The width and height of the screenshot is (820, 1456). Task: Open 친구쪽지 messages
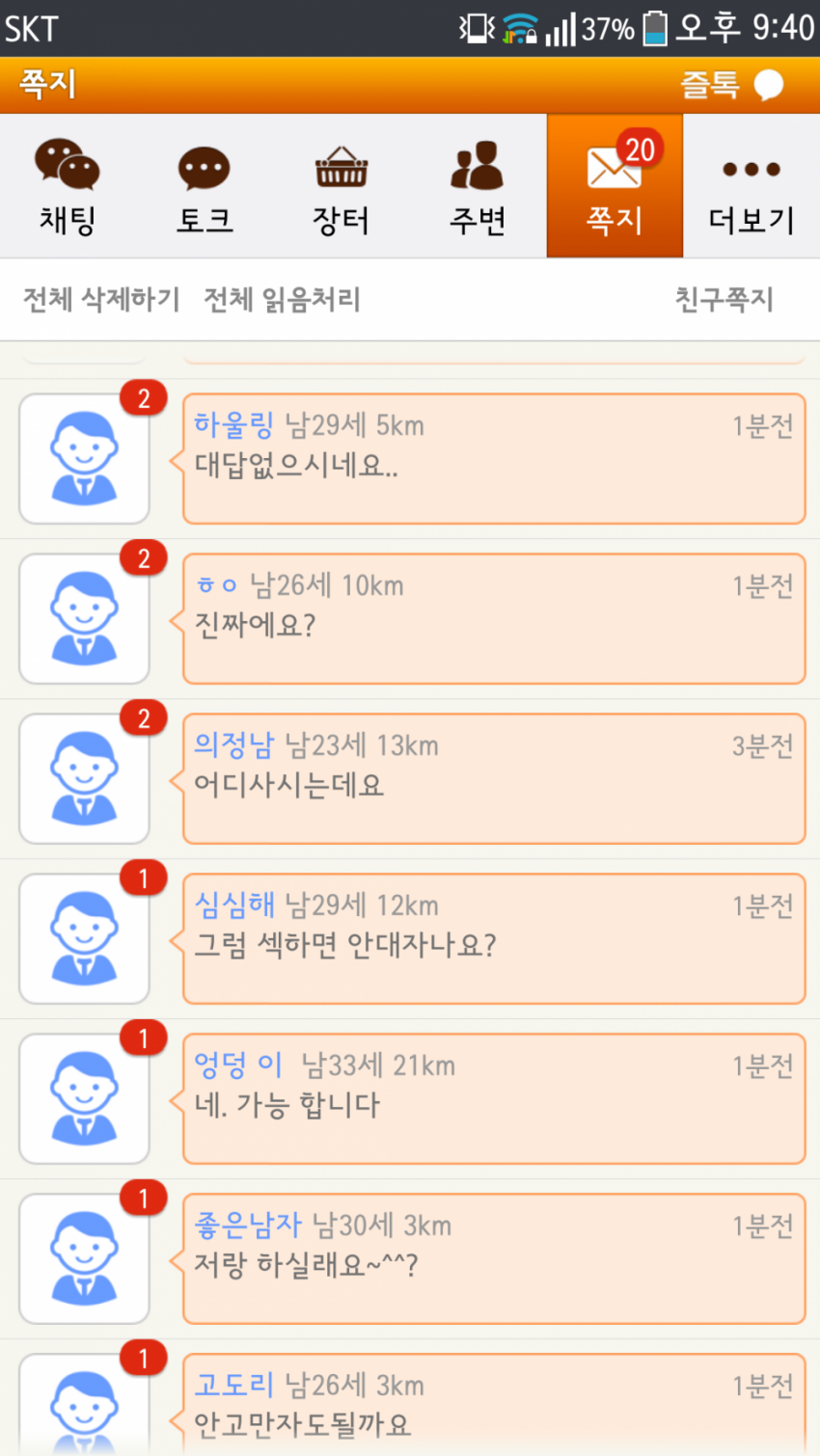tap(724, 300)
